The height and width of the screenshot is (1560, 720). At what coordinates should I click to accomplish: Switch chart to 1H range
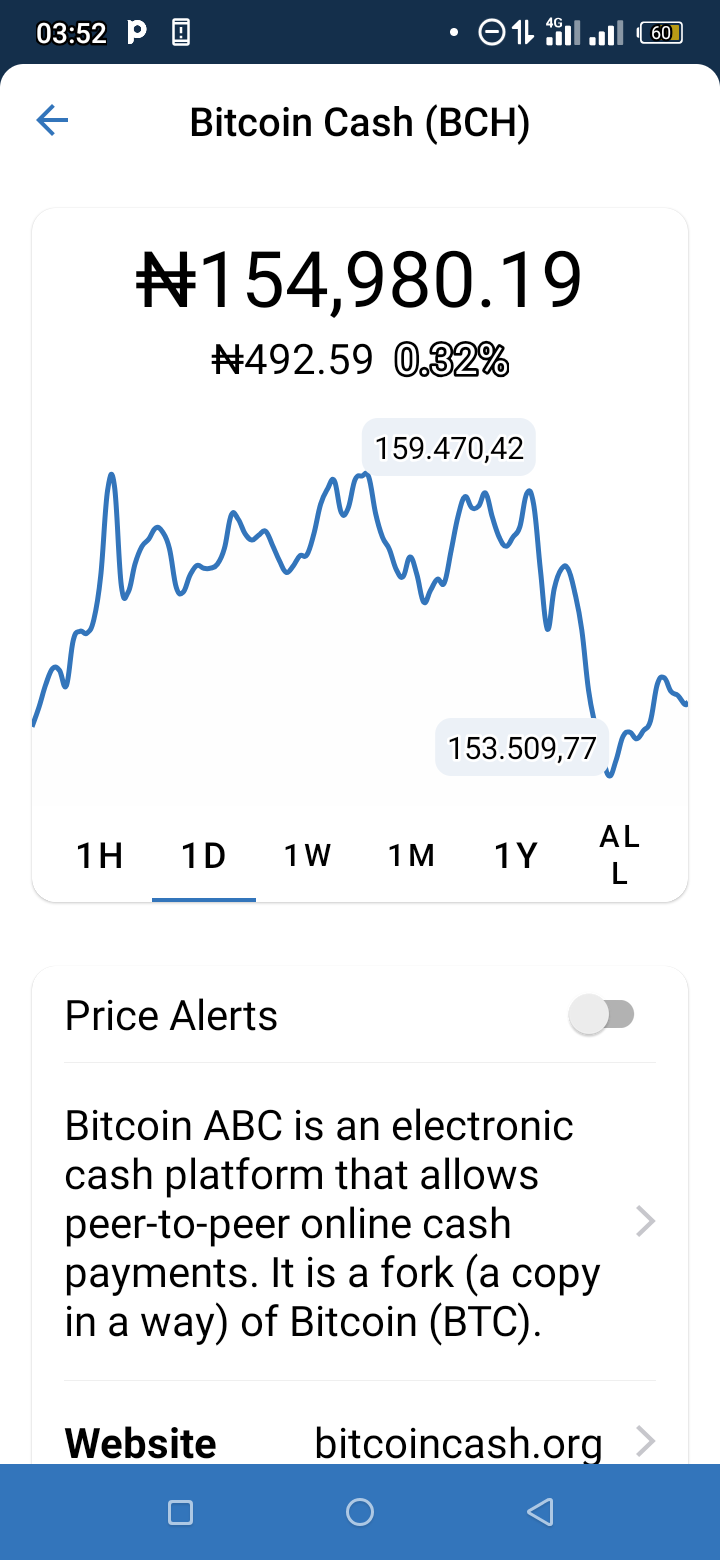pos(100,856)
